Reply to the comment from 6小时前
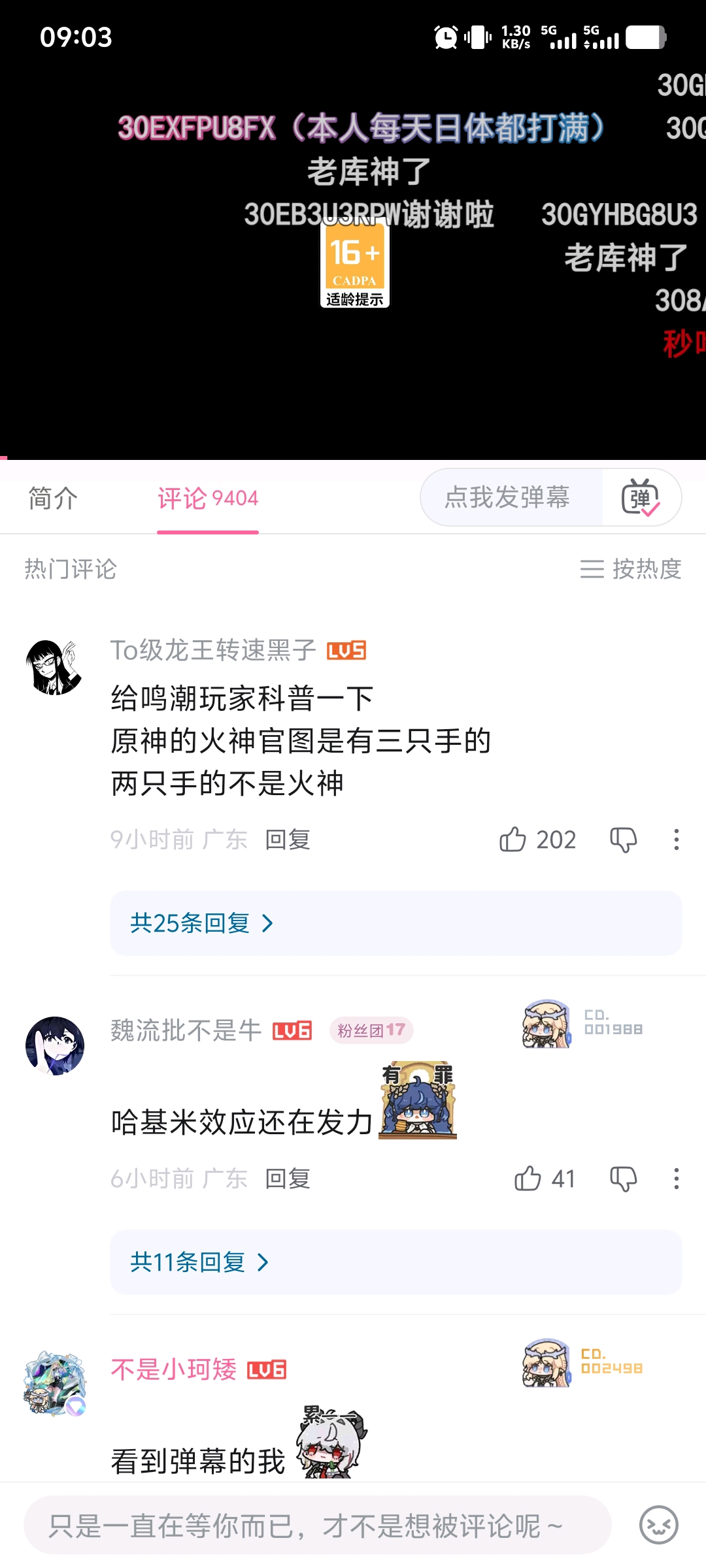This screenshot has width=706, height=1568. [288, 1179]
